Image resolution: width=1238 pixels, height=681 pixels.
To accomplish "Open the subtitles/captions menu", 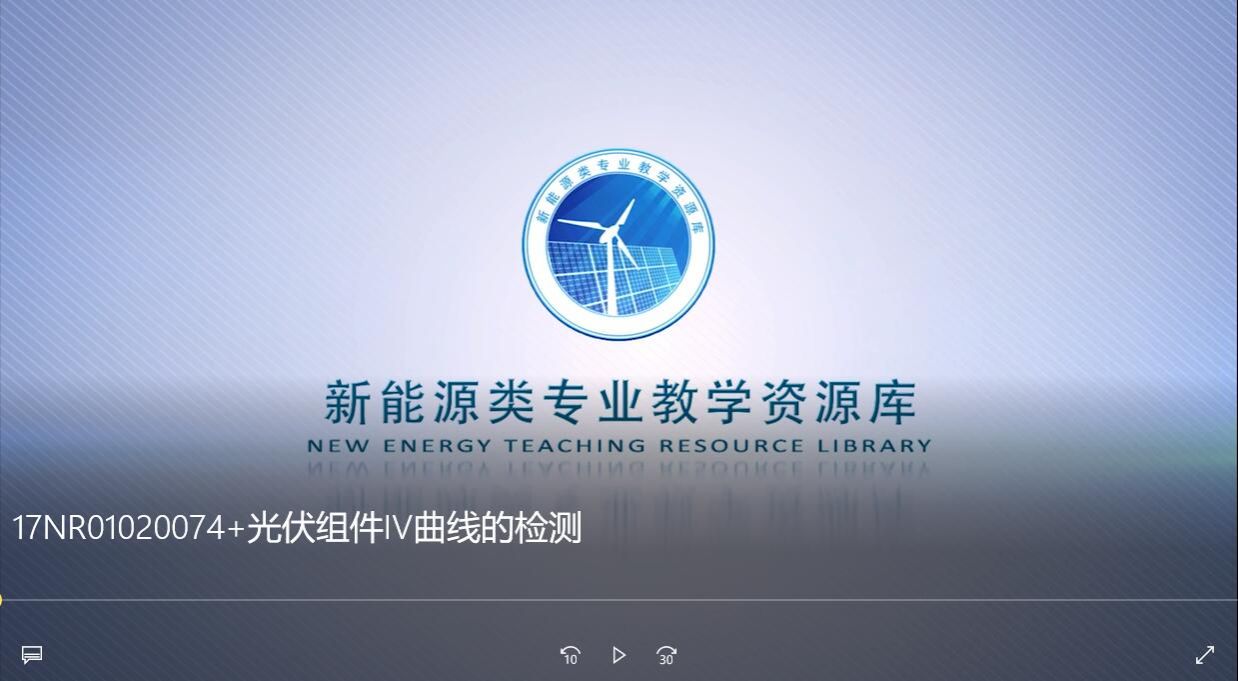I will point(32,655).
